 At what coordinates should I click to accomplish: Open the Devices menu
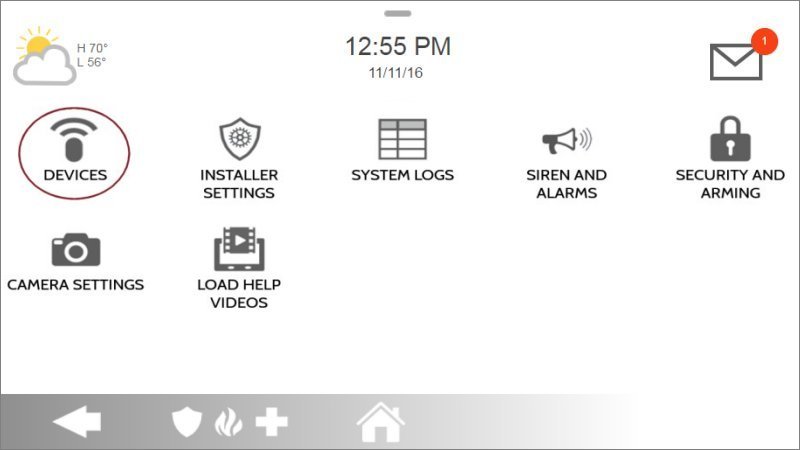click(x=75, y=152)
